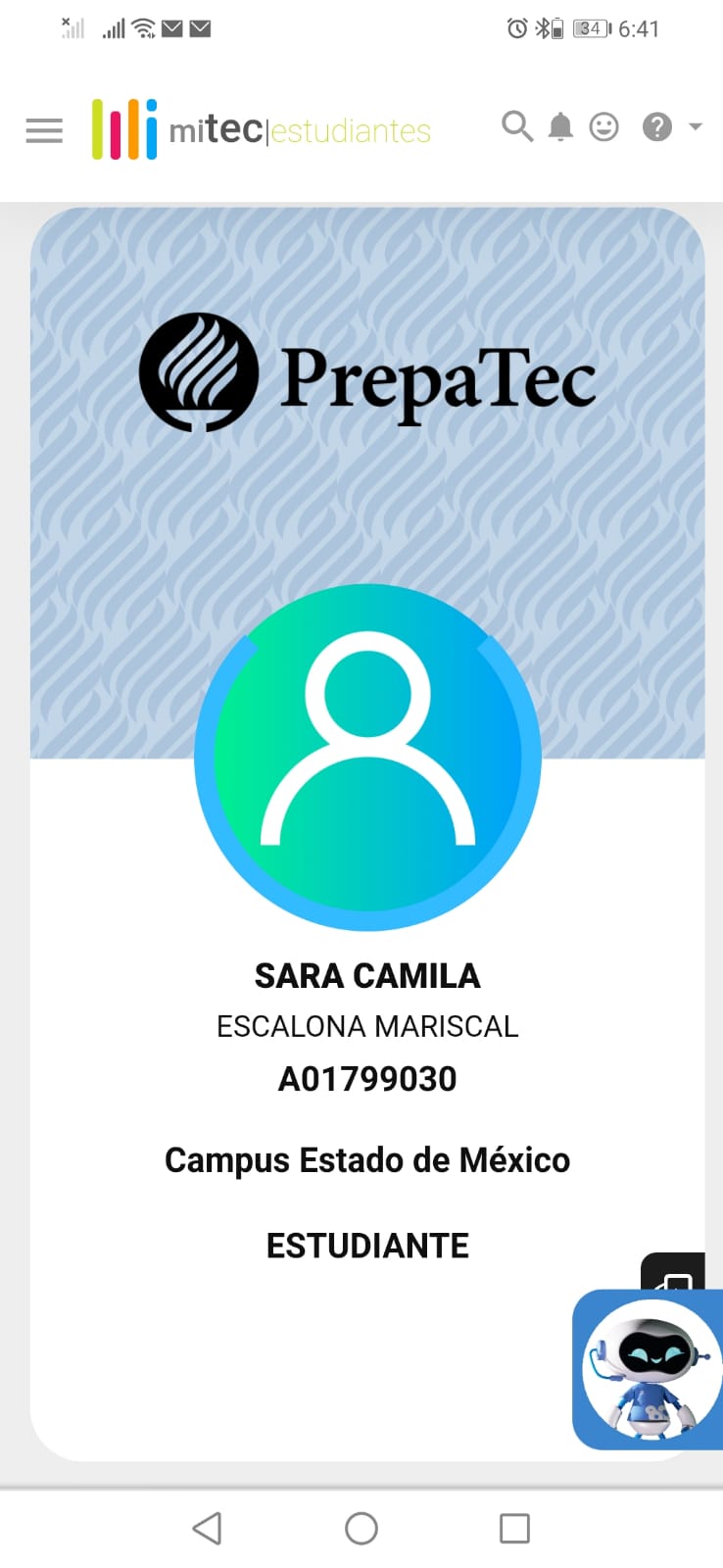Image resolution: width=723 pixels, height=1568 pixels.
Task: Tap the search magnifier icon
Action: [x=517, y=126]
